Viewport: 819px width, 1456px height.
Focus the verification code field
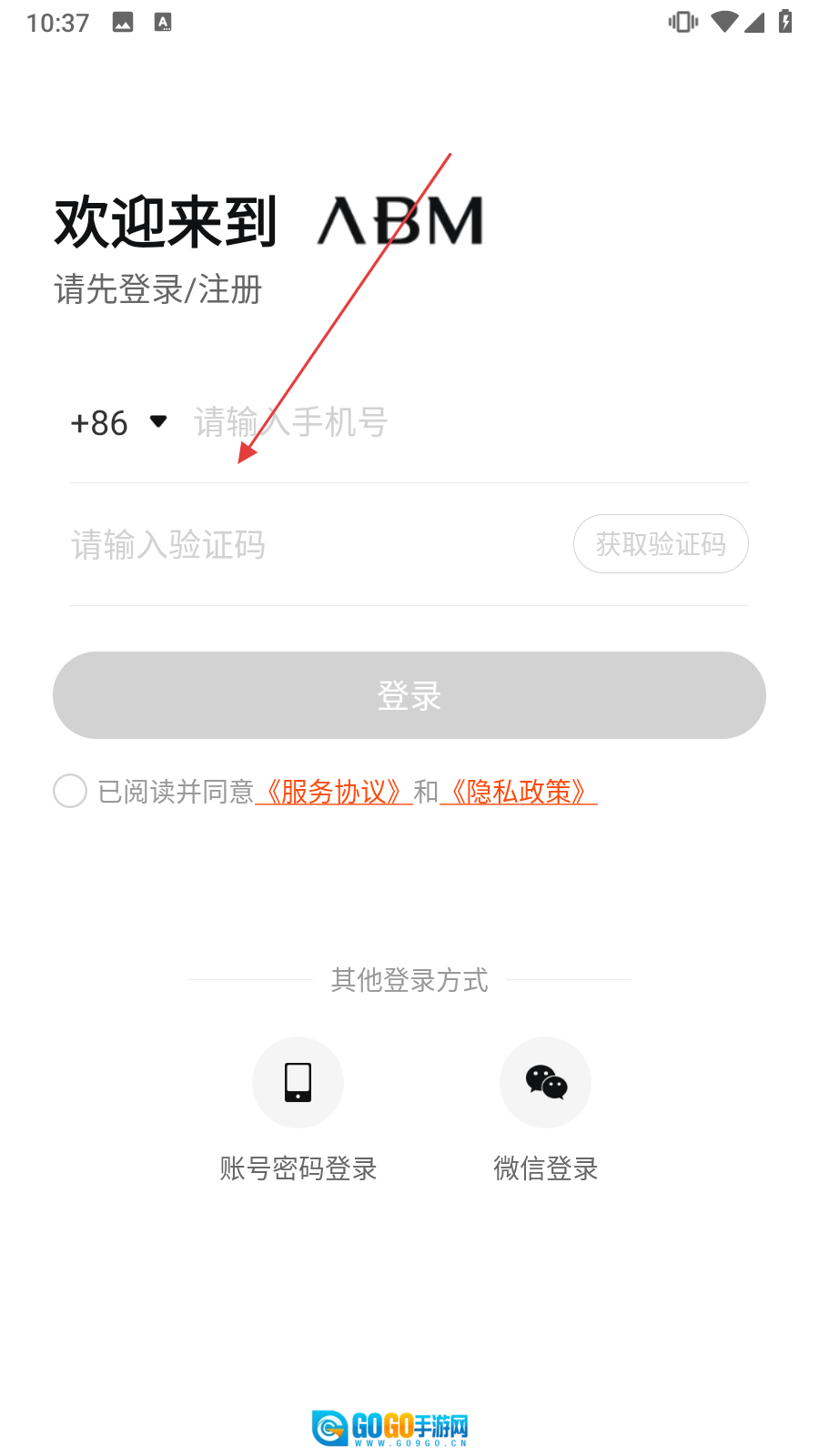coord(309,545)
